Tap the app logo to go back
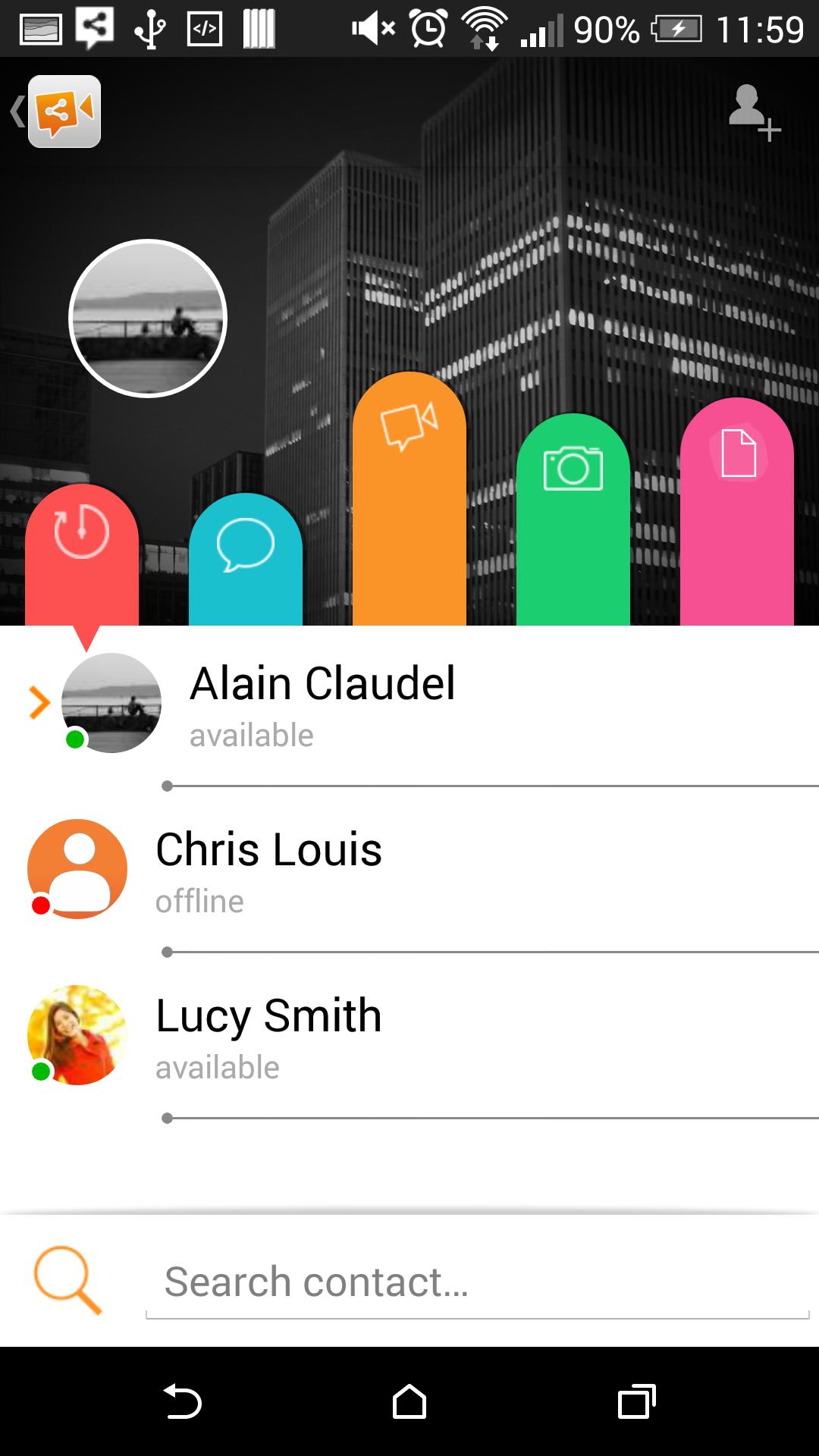Screen dimensions: 819x1456 [x=64, y=111]
